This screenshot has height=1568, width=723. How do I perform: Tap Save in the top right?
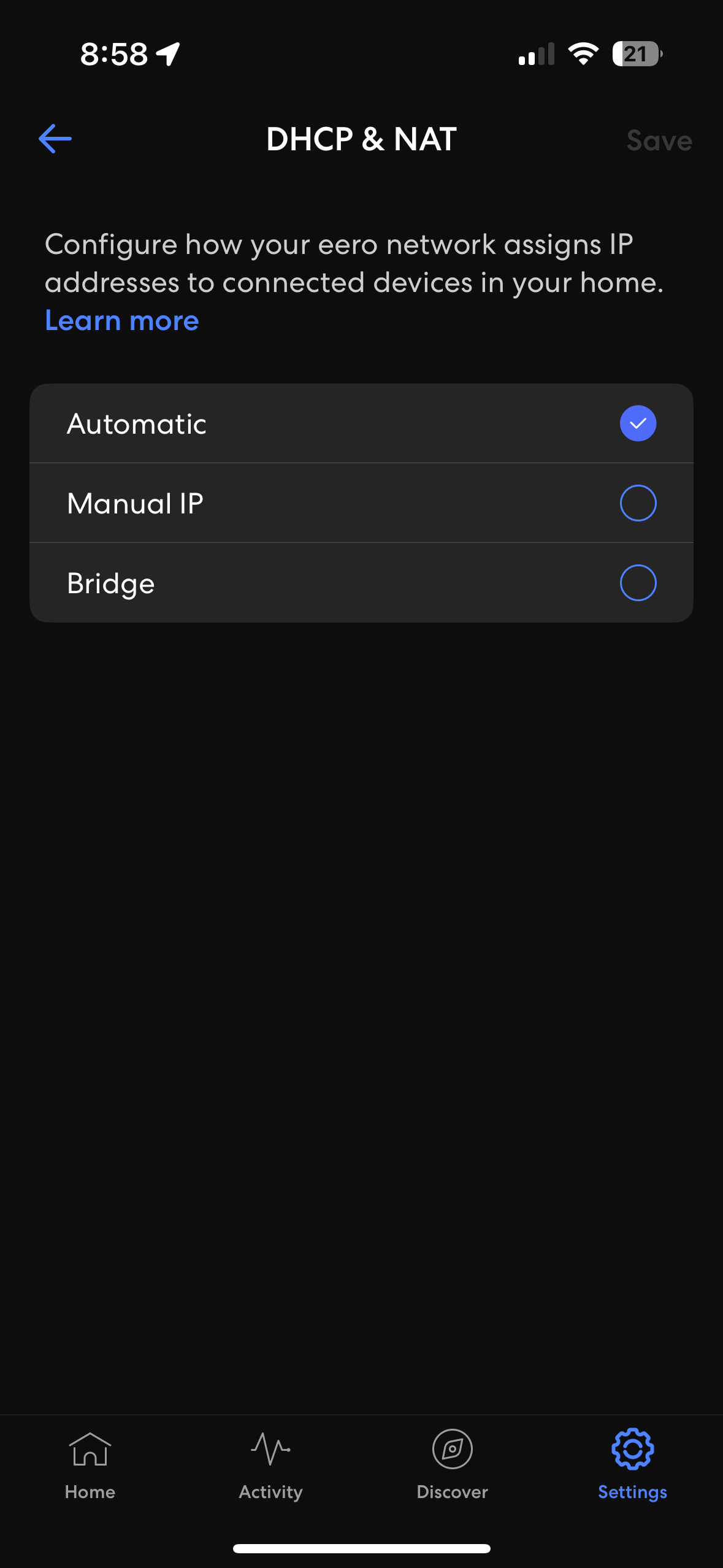[x=659, y=140]
